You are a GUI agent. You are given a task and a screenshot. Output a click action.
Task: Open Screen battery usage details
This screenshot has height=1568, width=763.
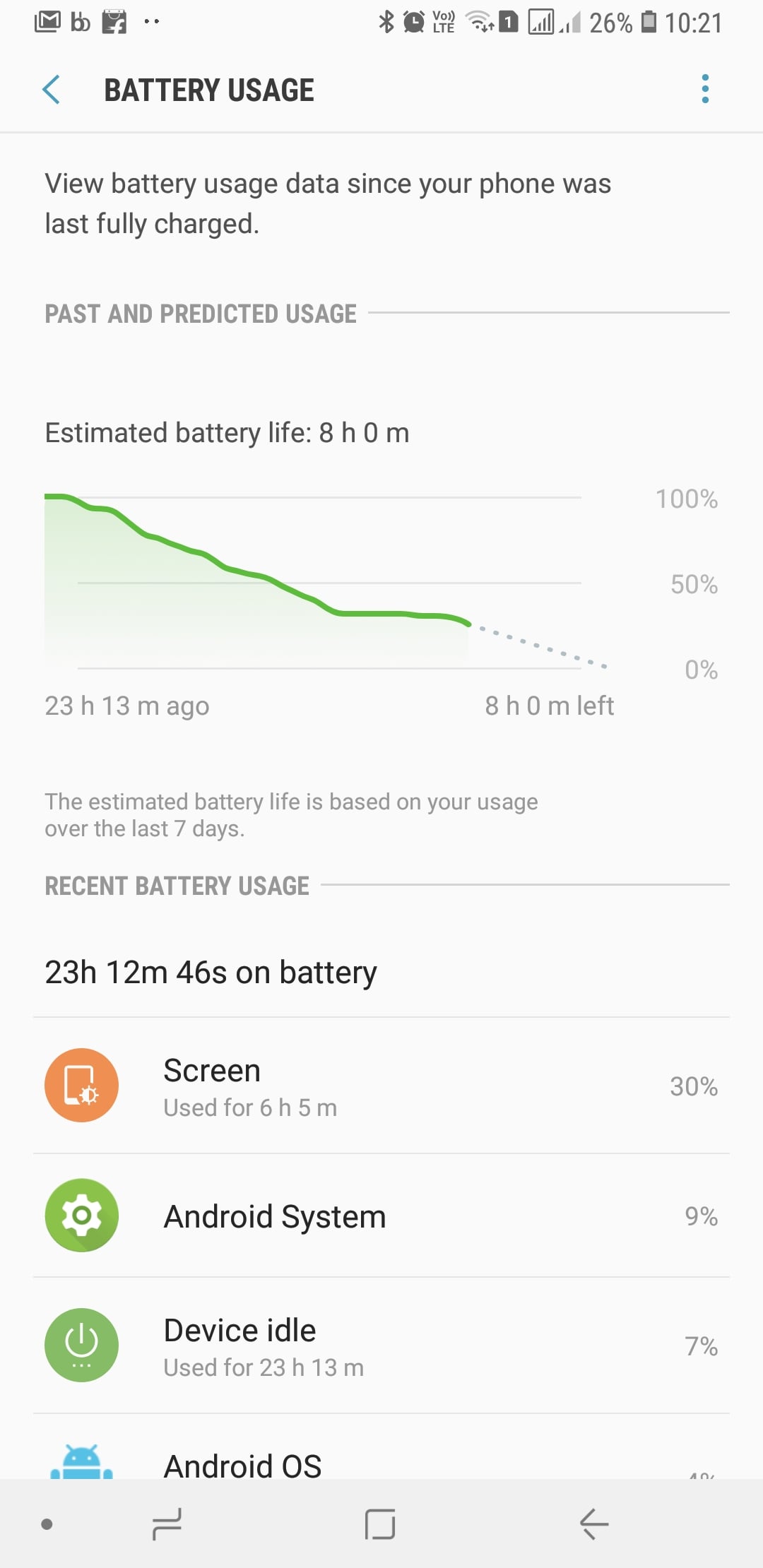(x=381, y=1086)
